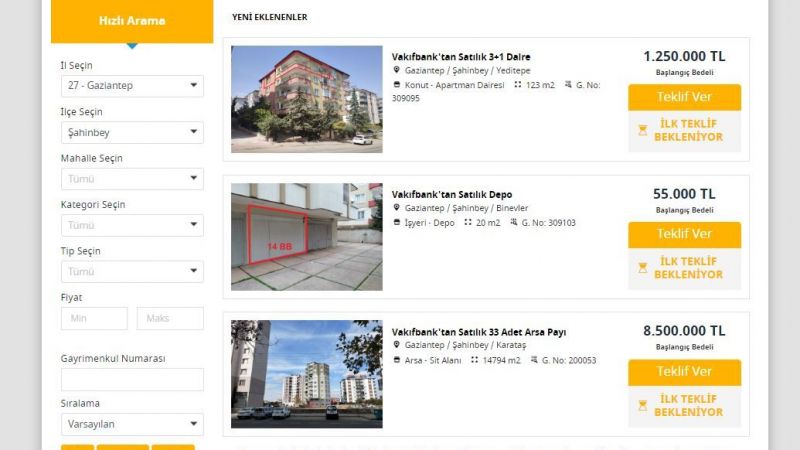The image size is (800, 450).
Task: View the apartment building photo for Yeditepe listing
Action: pyautogui.click(x=306, y=99)
